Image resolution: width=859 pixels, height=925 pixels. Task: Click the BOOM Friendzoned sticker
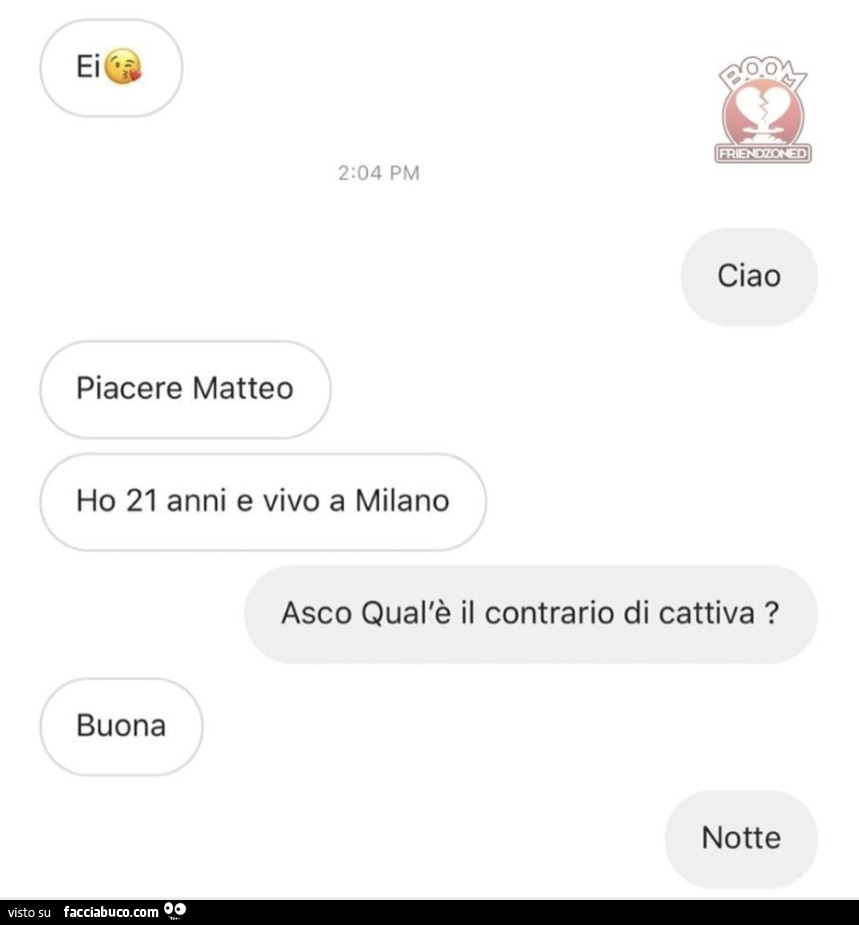762,110
